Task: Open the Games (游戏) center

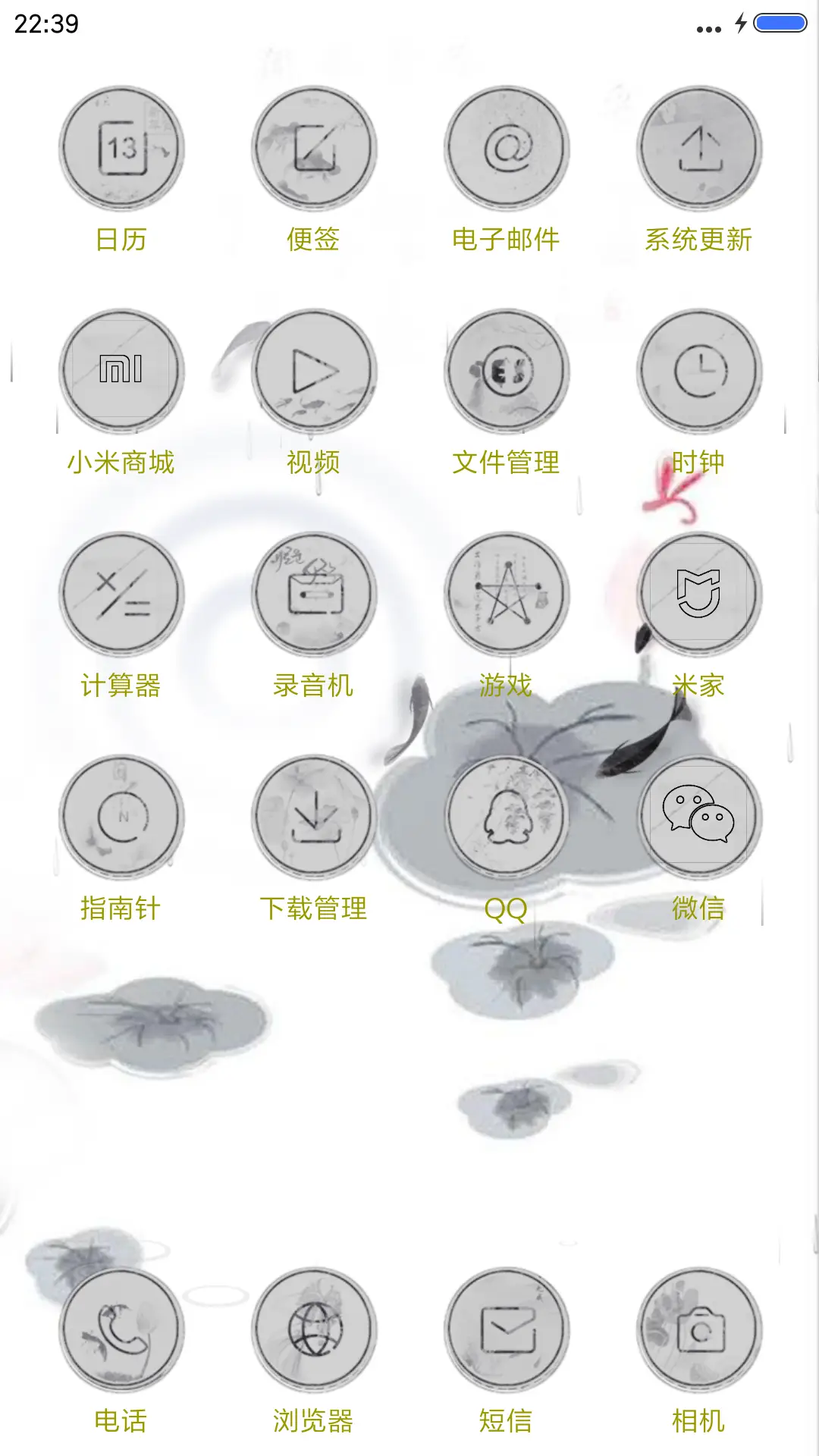Action: pyautogui.click(x=506, y=594)
